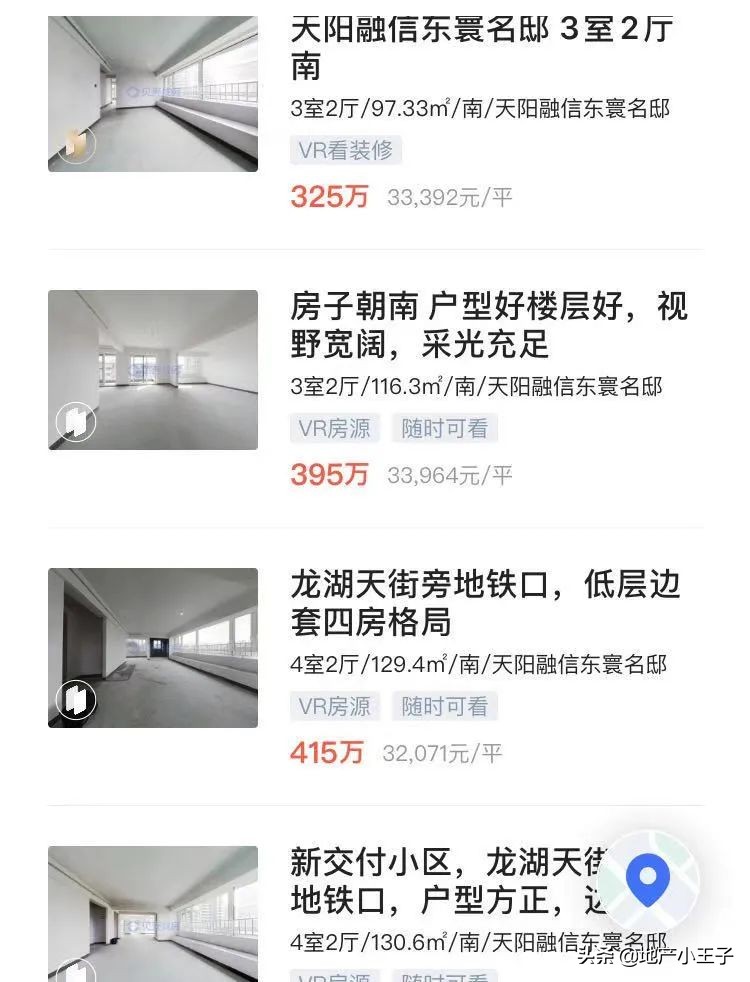Tap the 415万 price label
Image resolution: width=750 pixels, height=982 pixels.
[330, 752]
